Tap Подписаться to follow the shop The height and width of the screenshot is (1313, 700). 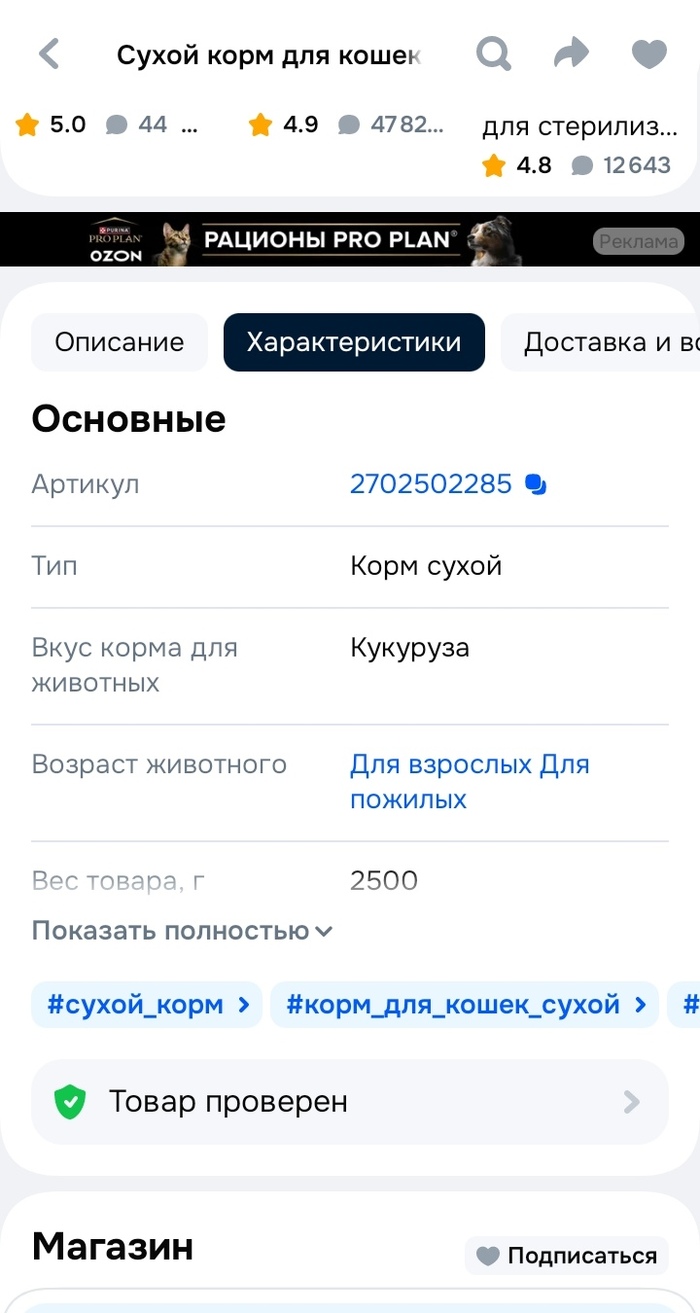(x=567, y=1256)
